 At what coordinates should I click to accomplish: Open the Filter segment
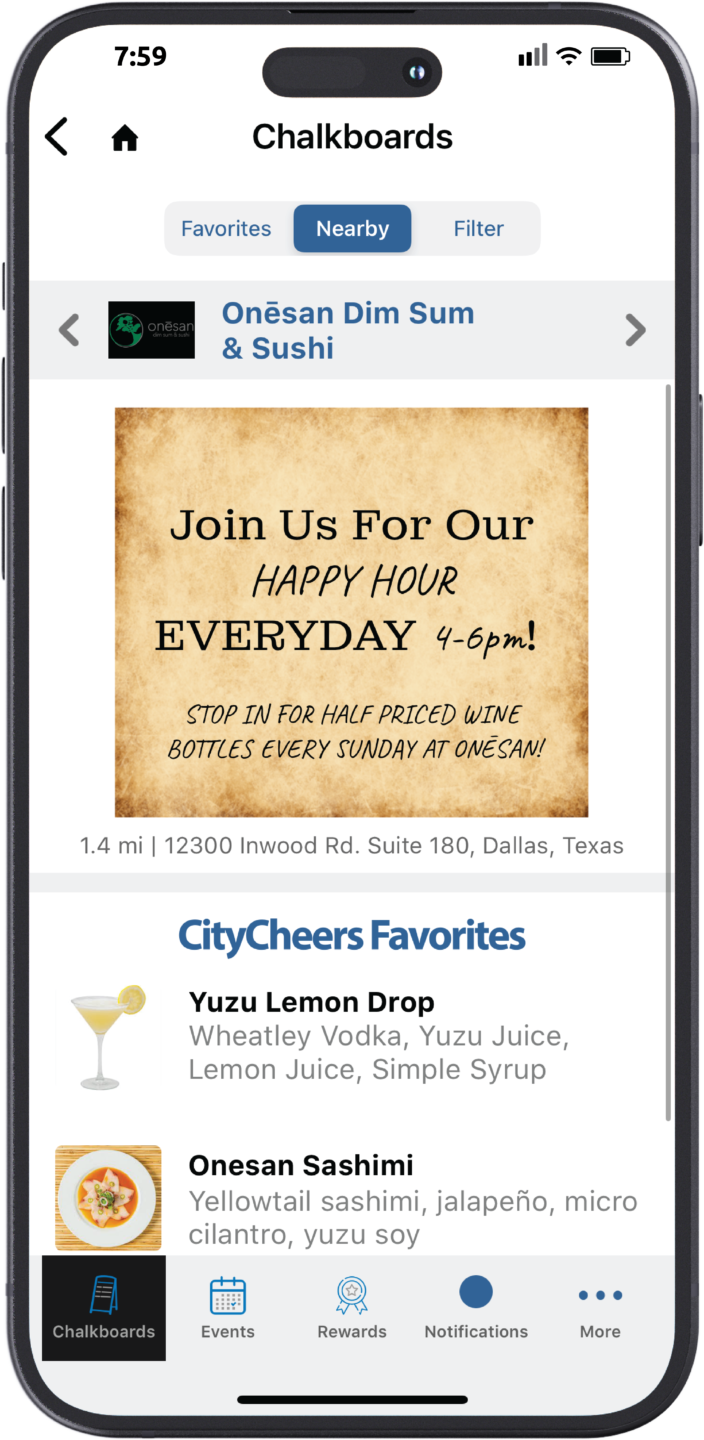click(478, 229)
